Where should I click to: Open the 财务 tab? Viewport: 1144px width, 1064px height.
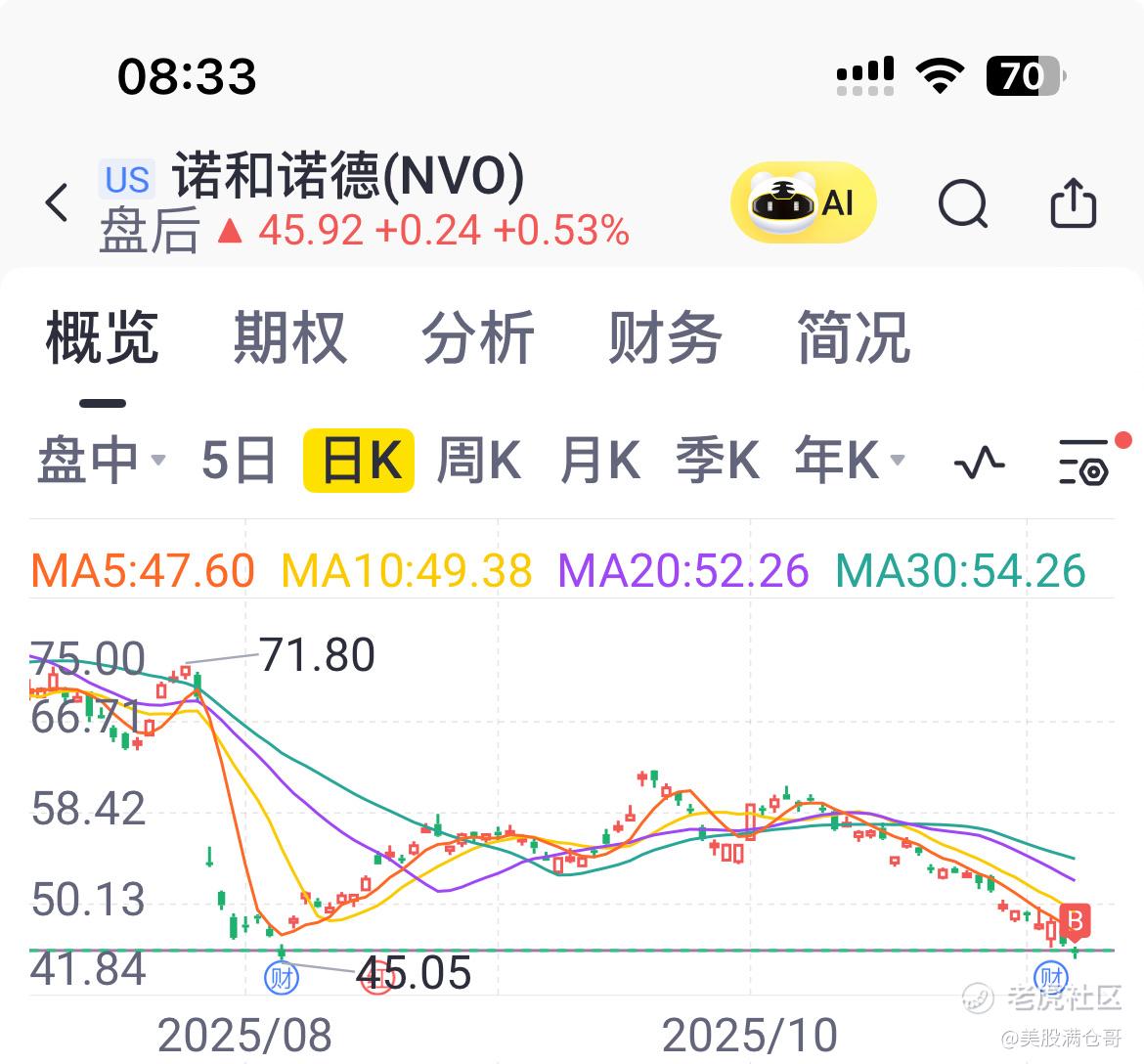point(665,338)
